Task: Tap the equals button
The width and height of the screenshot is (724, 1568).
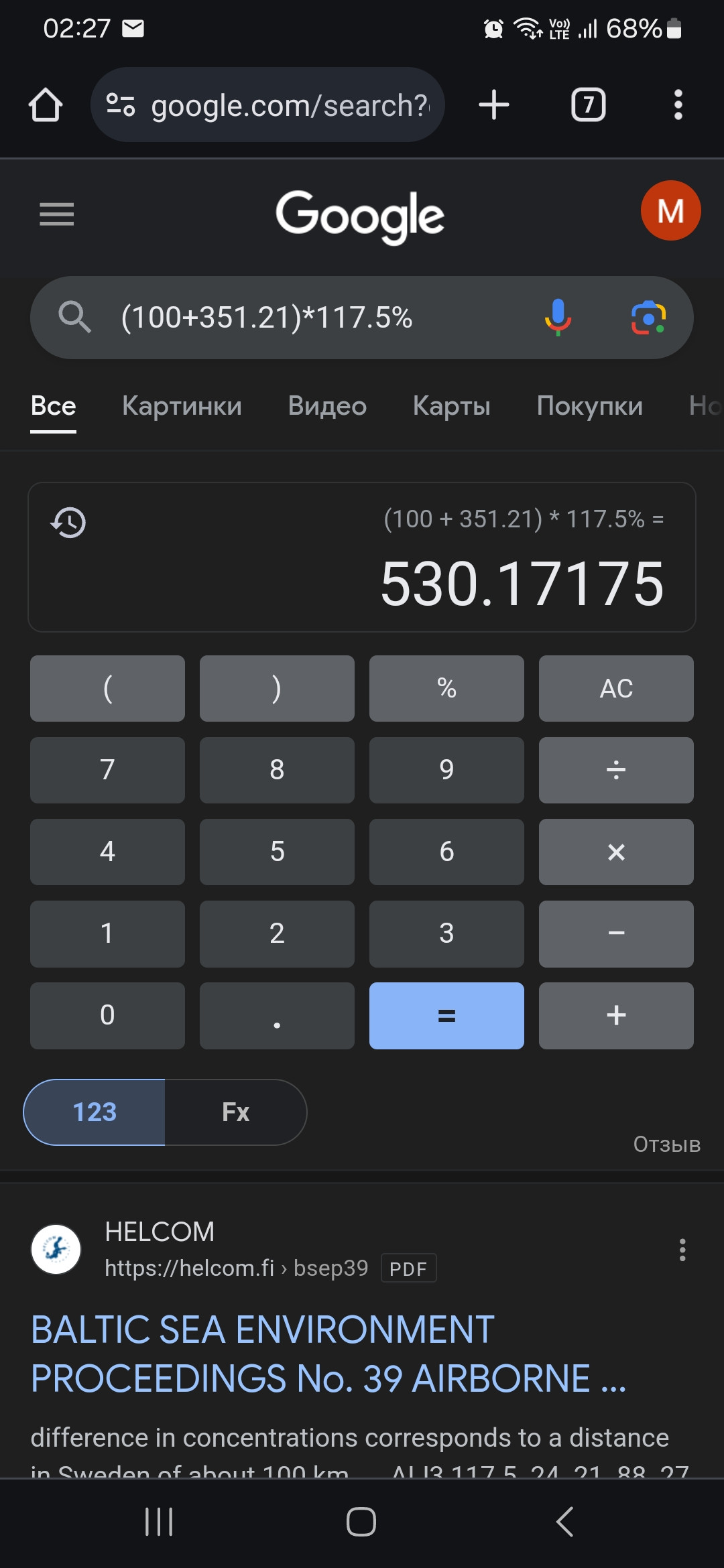Action: 446,1016
